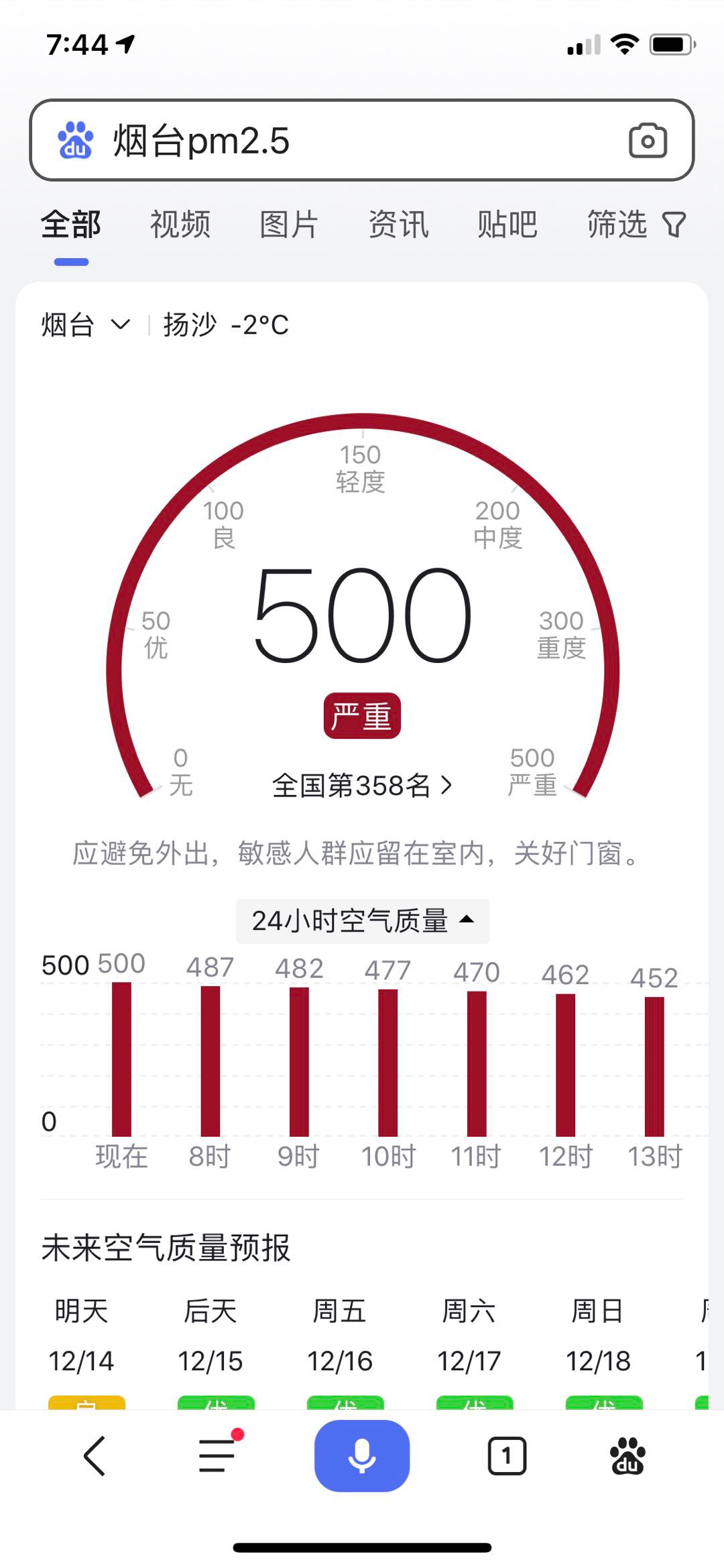
Task: Switch to the 图片 tab
Action: click(x=290, y=224)
